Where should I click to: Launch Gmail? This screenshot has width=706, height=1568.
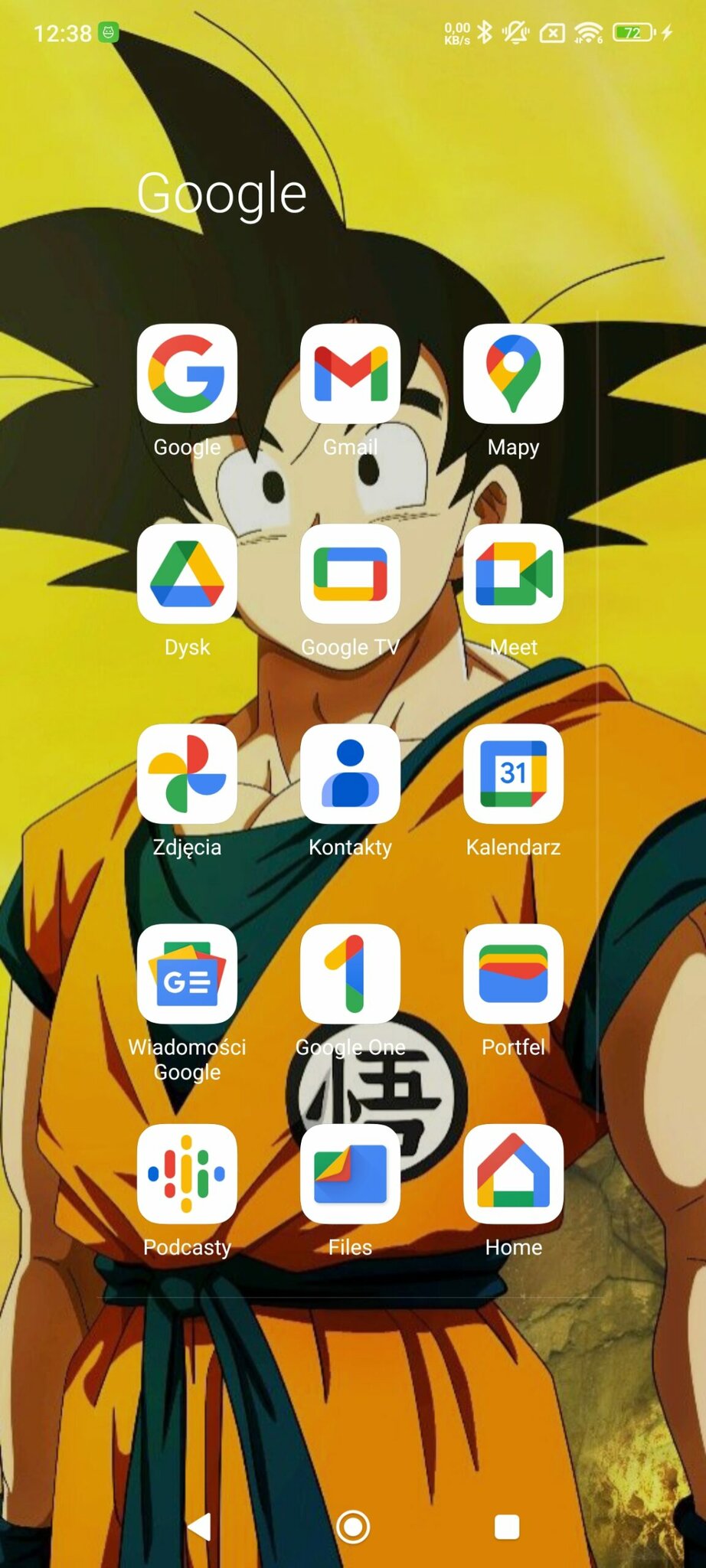coord(350,374)
